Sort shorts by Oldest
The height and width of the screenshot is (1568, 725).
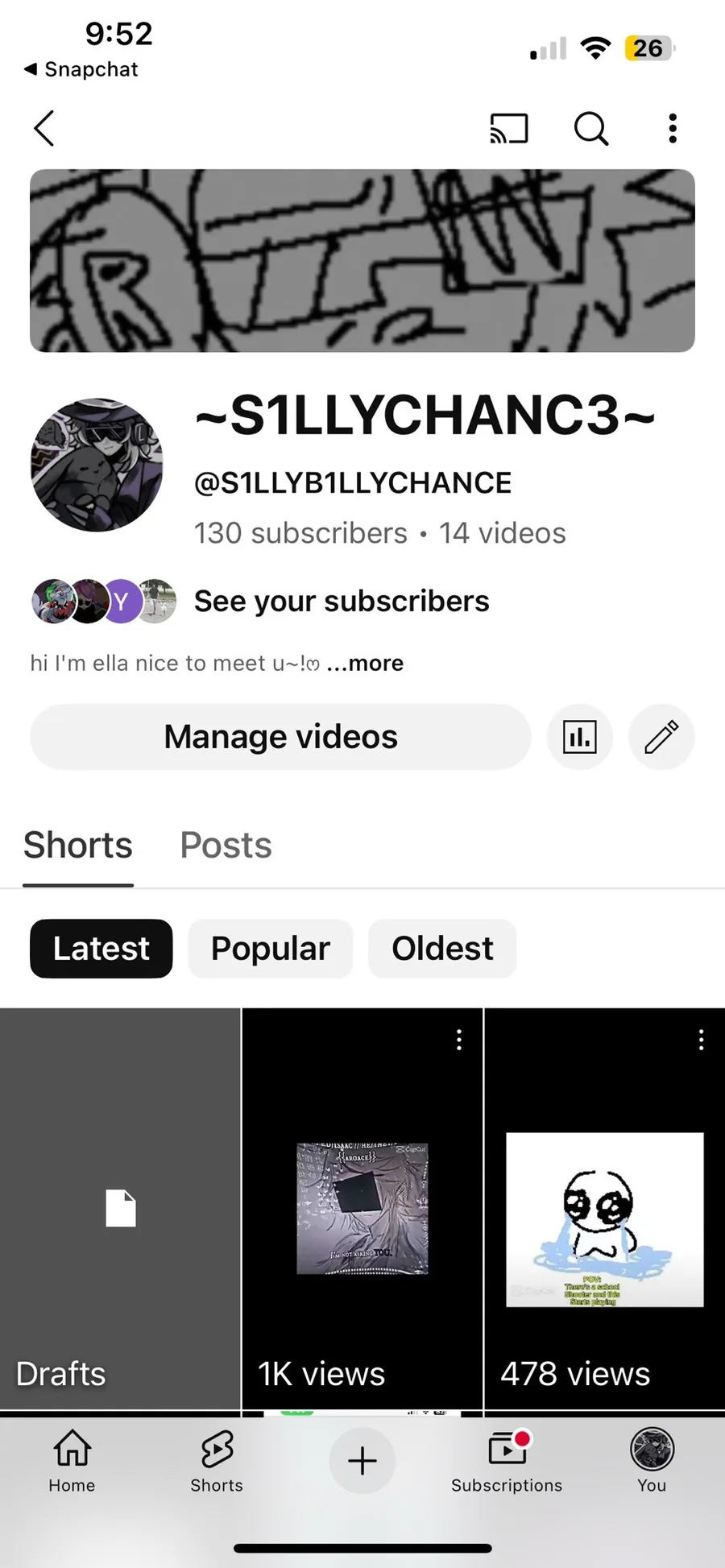(x=442, y=949)
